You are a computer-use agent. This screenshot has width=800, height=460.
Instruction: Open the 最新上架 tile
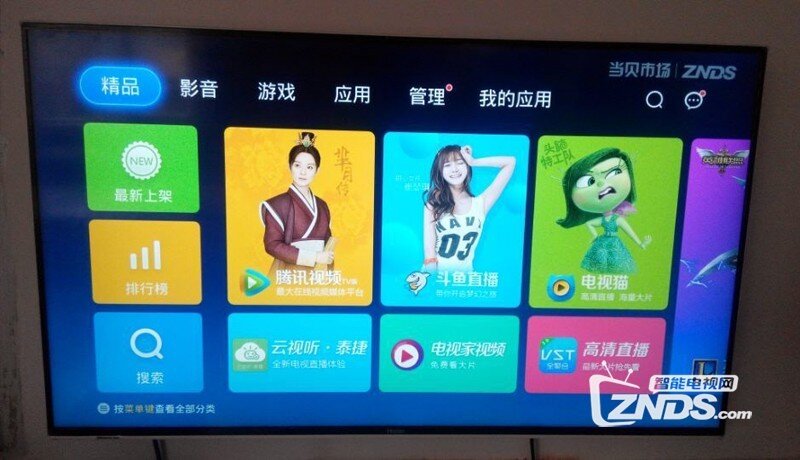141,168
